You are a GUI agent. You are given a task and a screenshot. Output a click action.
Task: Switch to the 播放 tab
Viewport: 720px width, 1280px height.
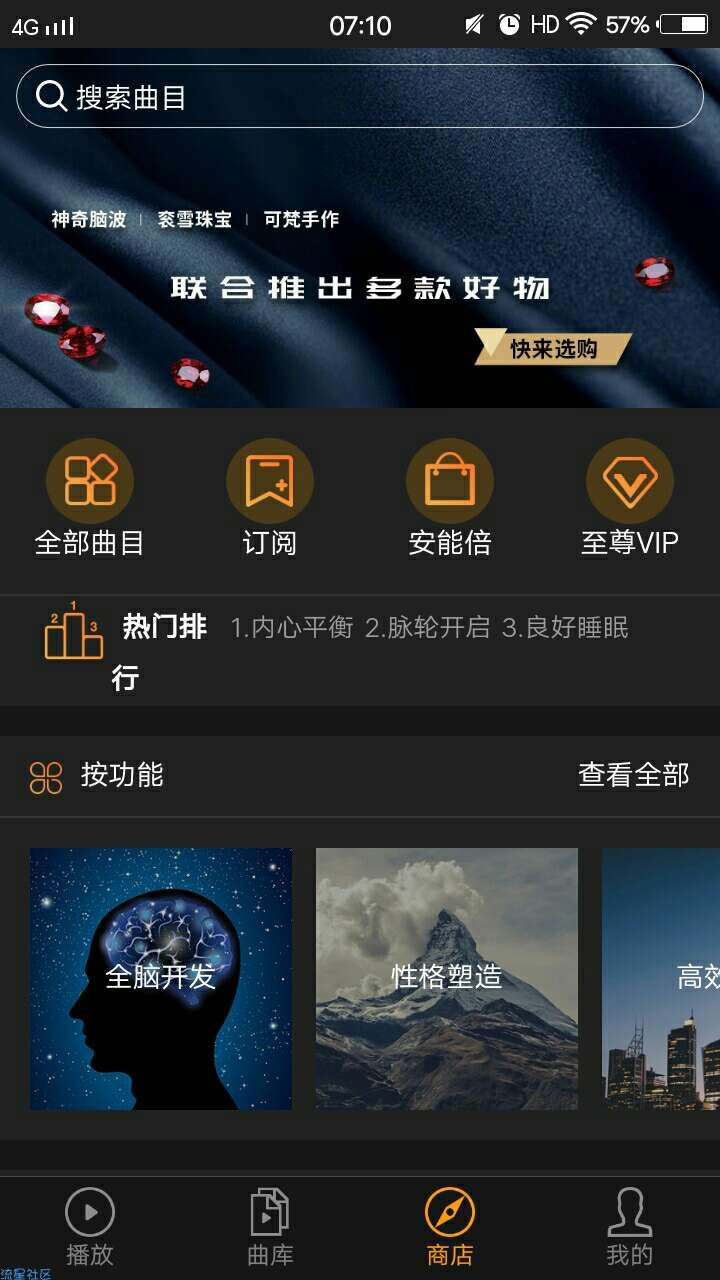coord(90,1227)
